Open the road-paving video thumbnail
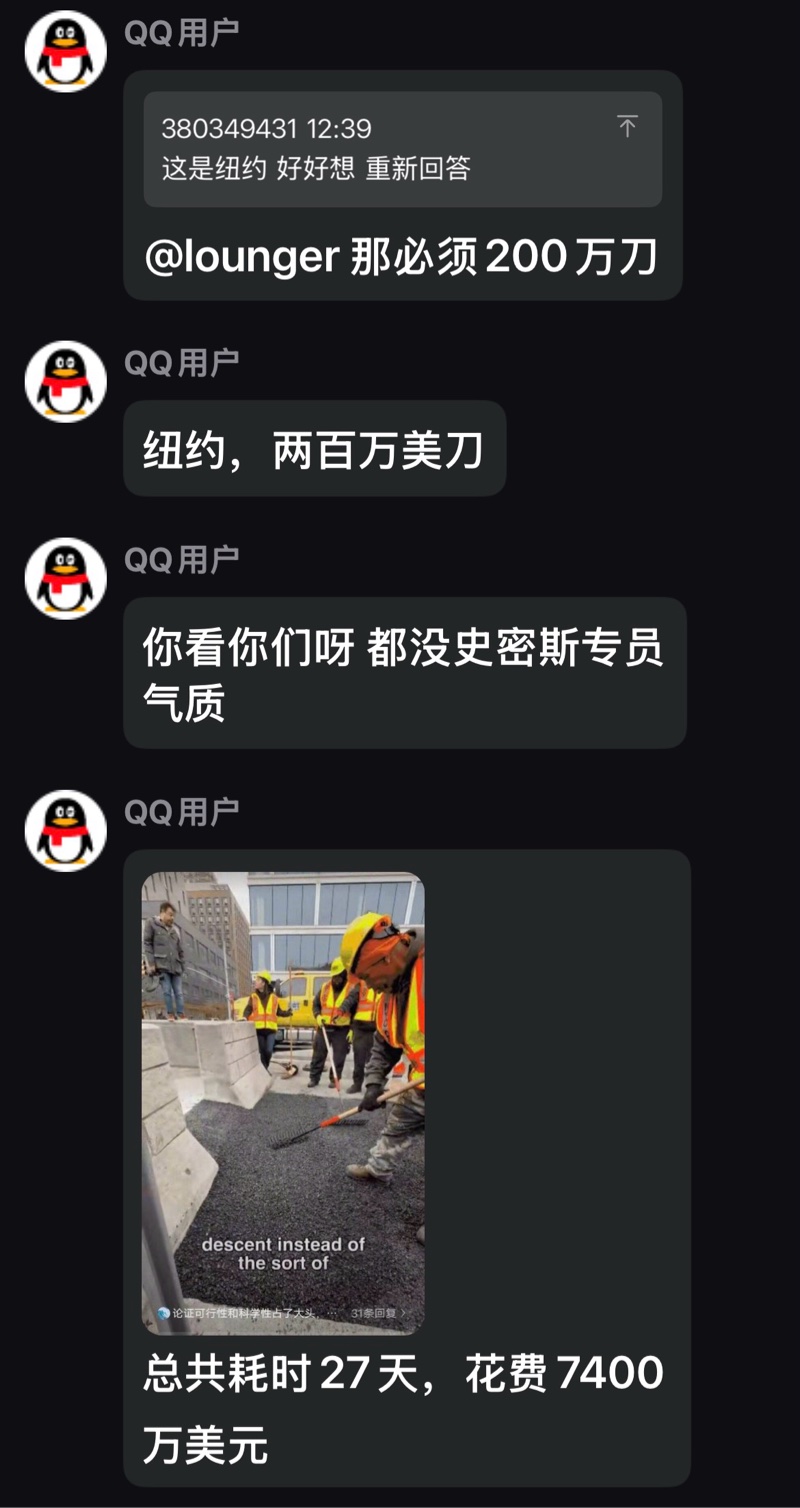Screen dimensions: 800x1508 click(x=283, y=1102)
